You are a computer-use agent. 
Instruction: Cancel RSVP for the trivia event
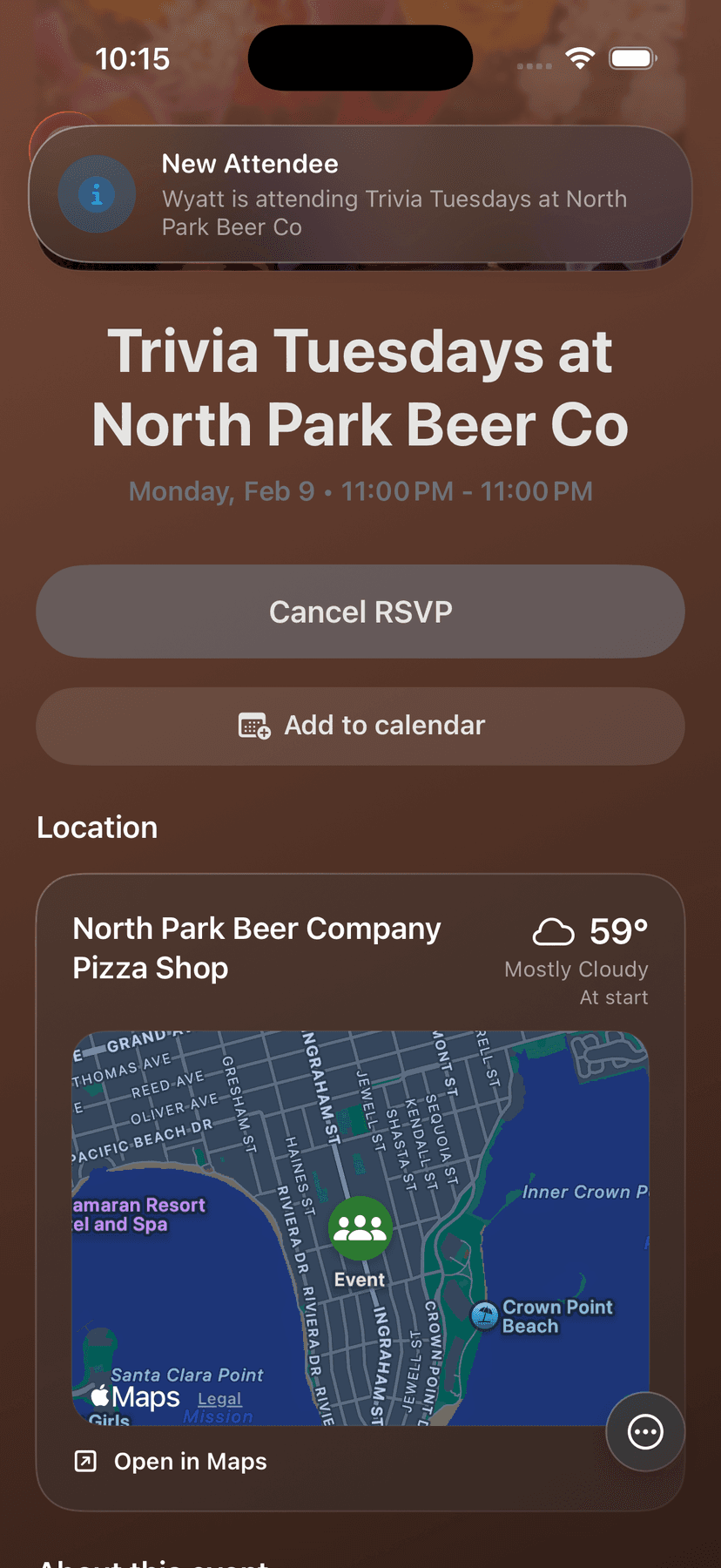360,612
